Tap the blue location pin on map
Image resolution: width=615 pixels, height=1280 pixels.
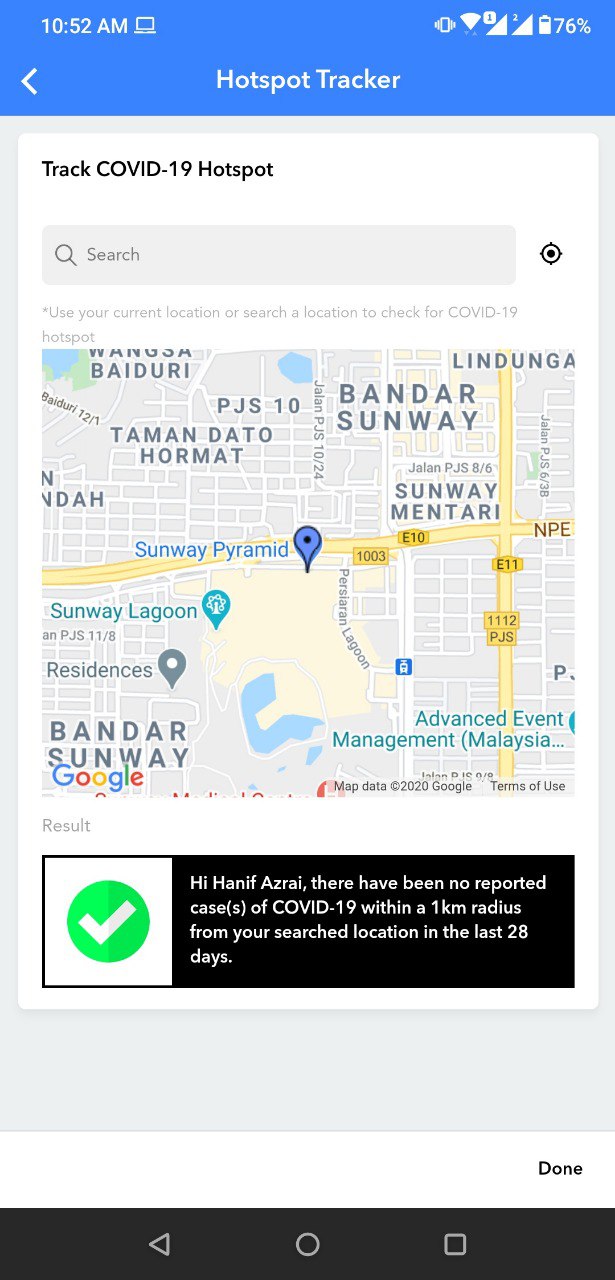308,549
